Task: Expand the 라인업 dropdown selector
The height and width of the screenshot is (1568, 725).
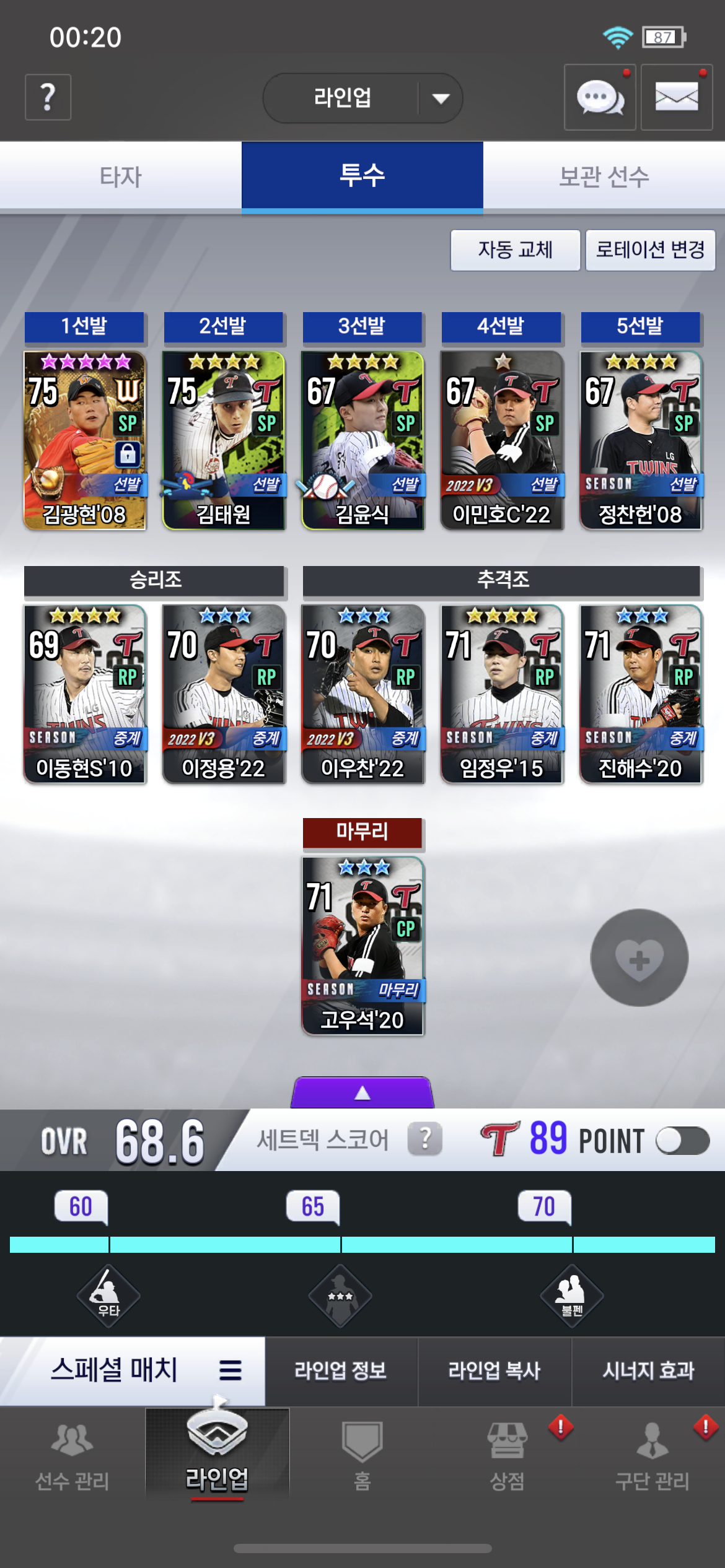Action: (x=362, y=98)
